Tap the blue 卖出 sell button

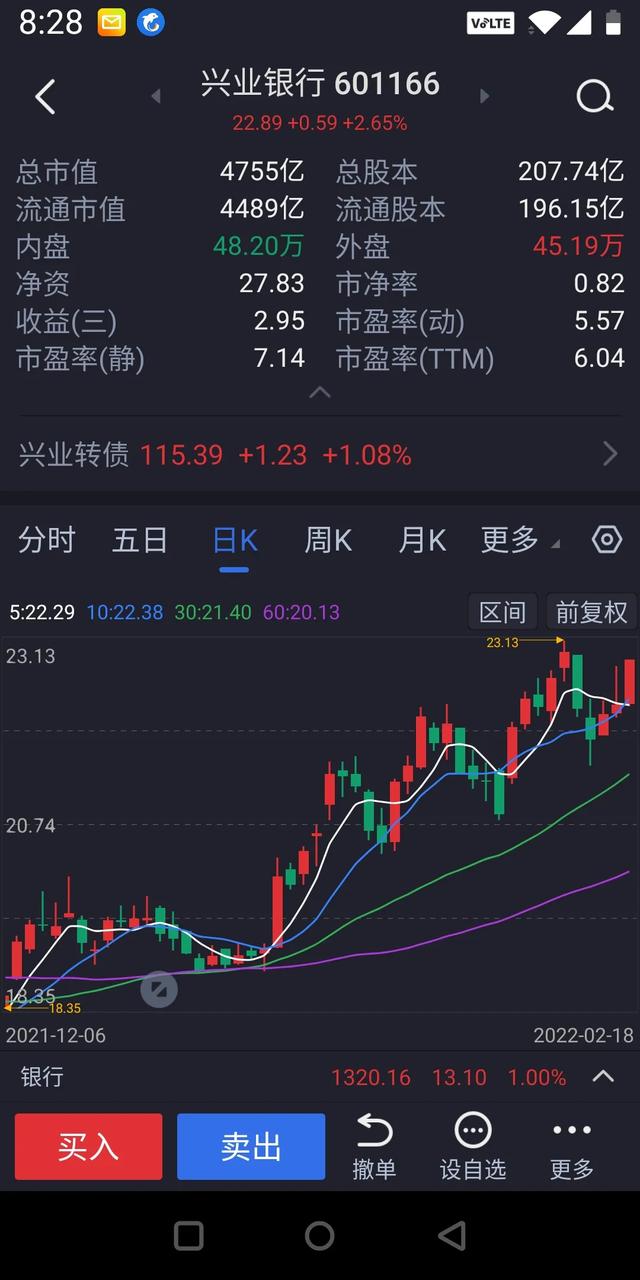(251, 1147)
